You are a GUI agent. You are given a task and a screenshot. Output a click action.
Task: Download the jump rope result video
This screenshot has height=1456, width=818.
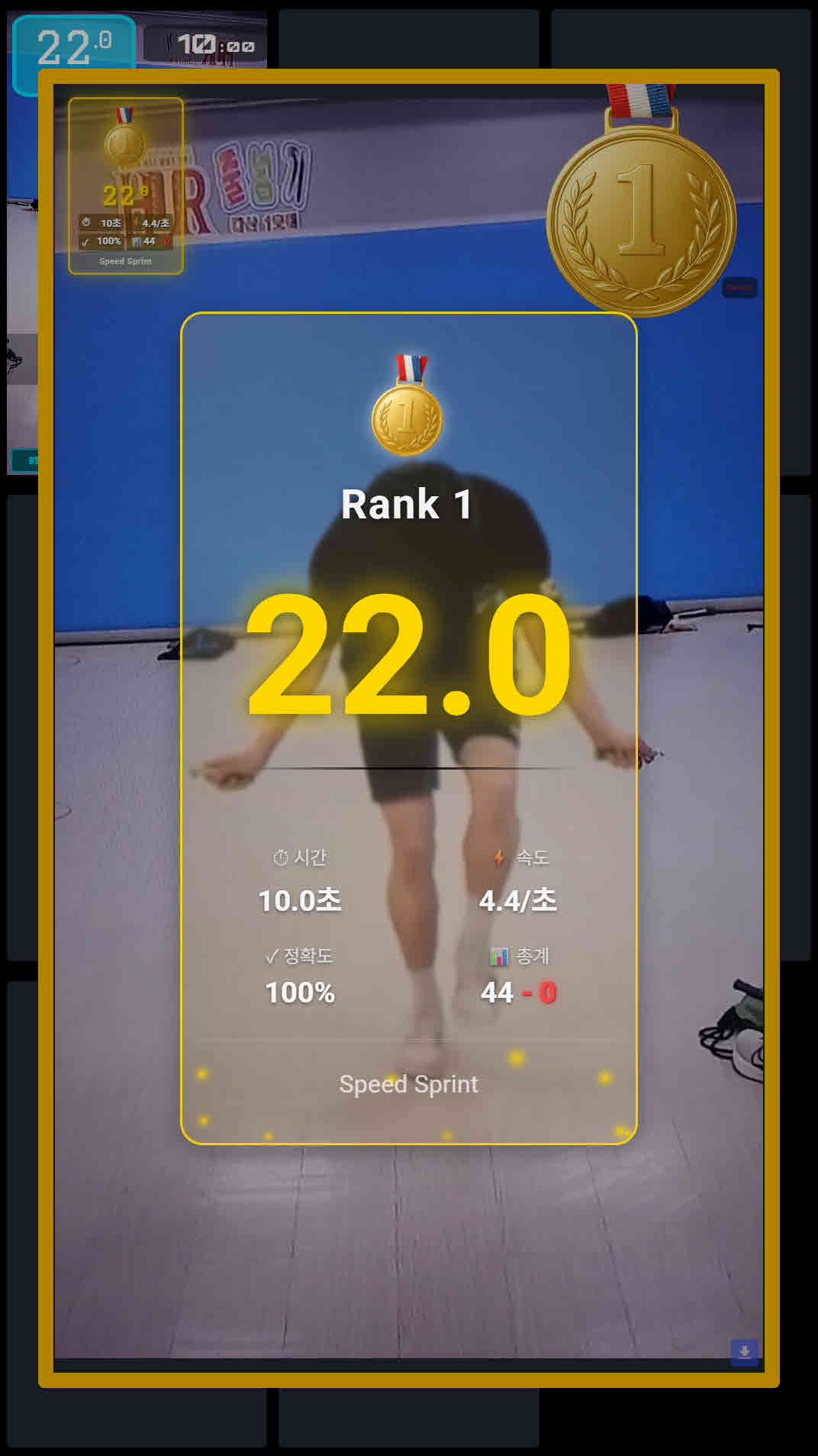[x=744, y=1352]
